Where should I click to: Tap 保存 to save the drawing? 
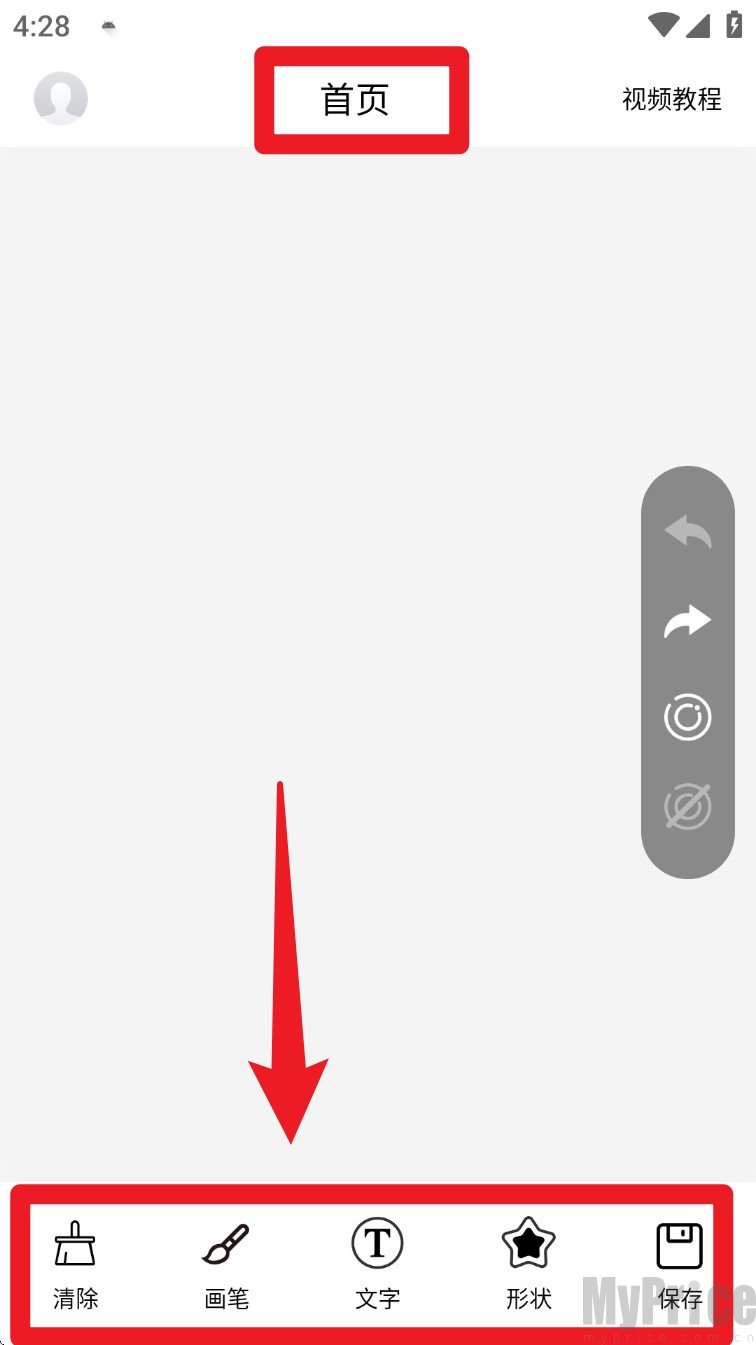point(680,1265)
